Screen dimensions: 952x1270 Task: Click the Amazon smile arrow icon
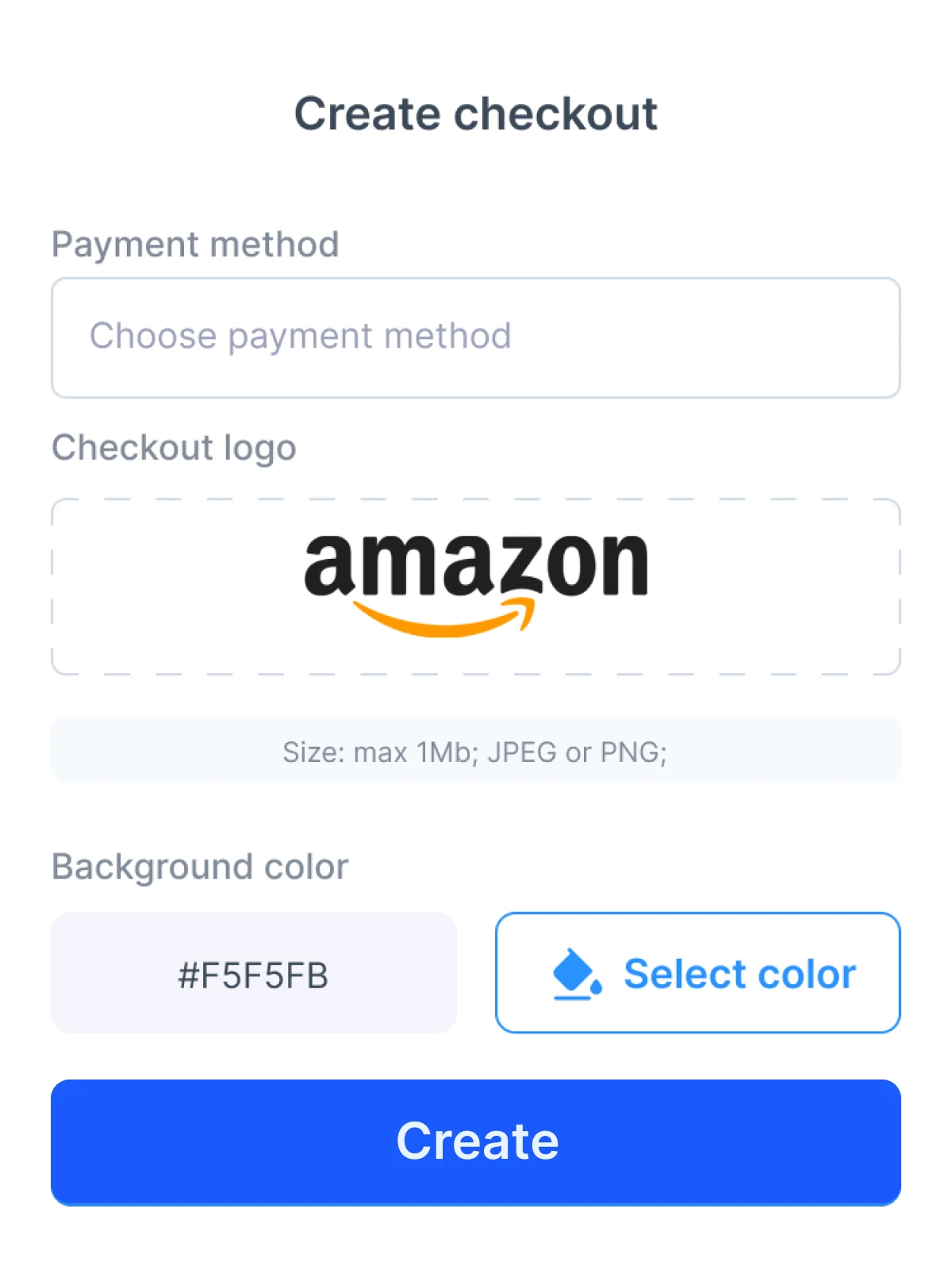click(x=444, y=619)
